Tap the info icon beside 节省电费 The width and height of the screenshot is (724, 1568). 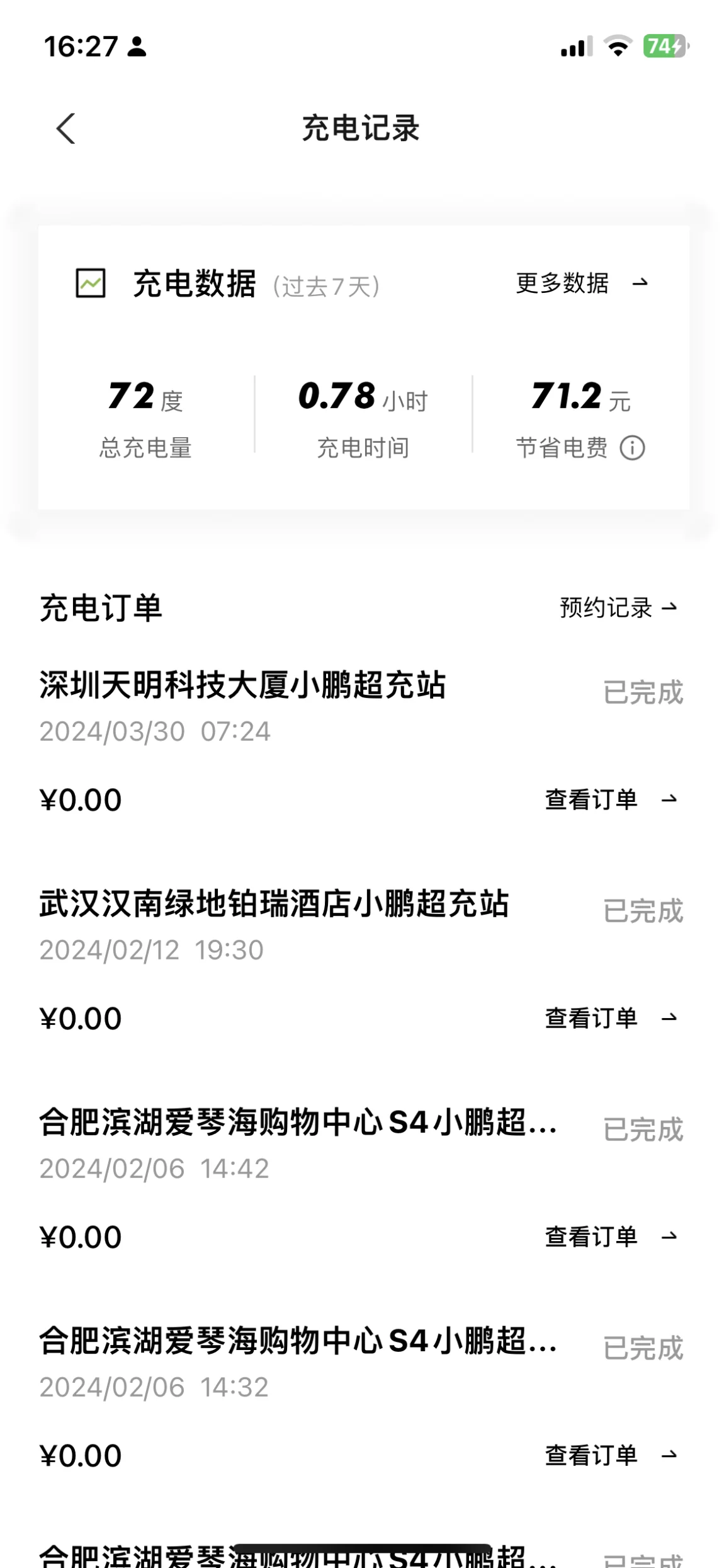pyautogui.click(x=632, y=448)
